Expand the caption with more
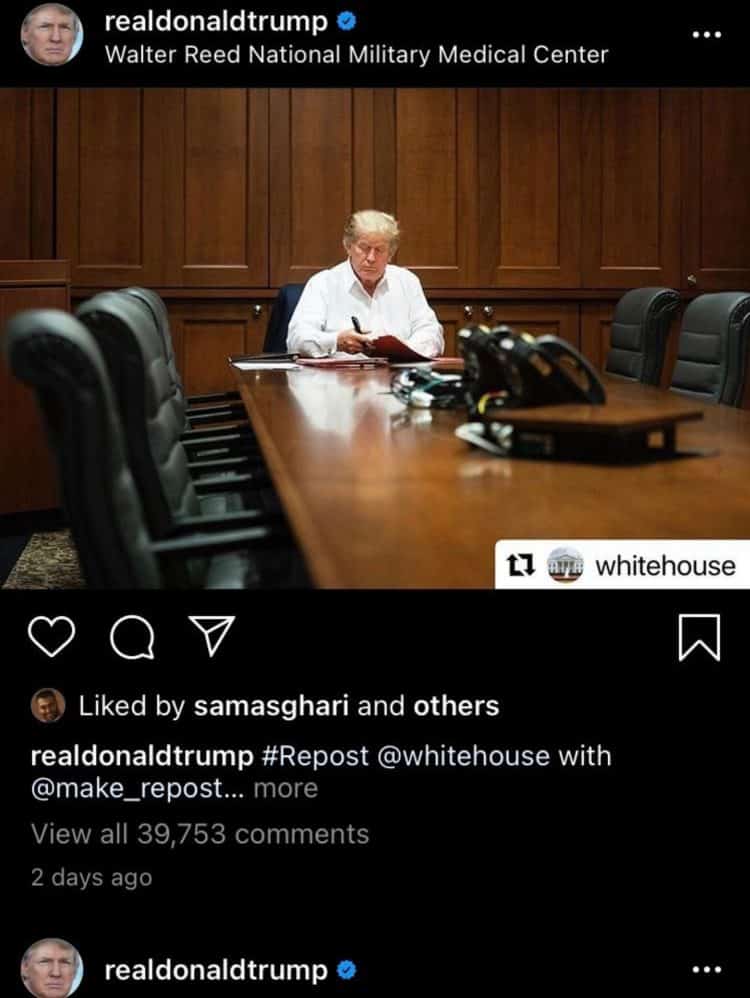The height and width of the screenshot is (998, 750). (x=286, y=788)
